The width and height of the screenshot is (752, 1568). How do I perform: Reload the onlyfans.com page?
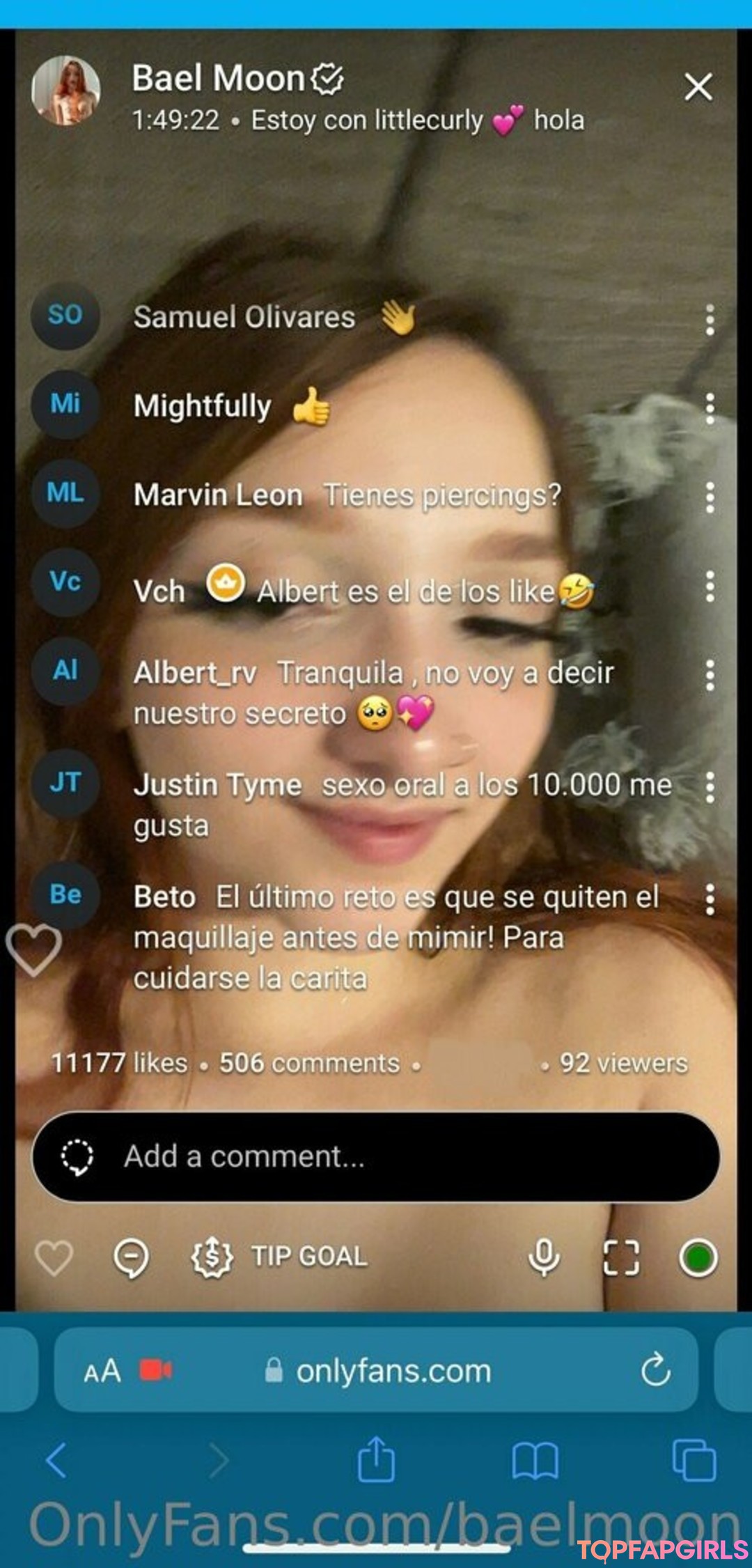[x=655, y=1371]
